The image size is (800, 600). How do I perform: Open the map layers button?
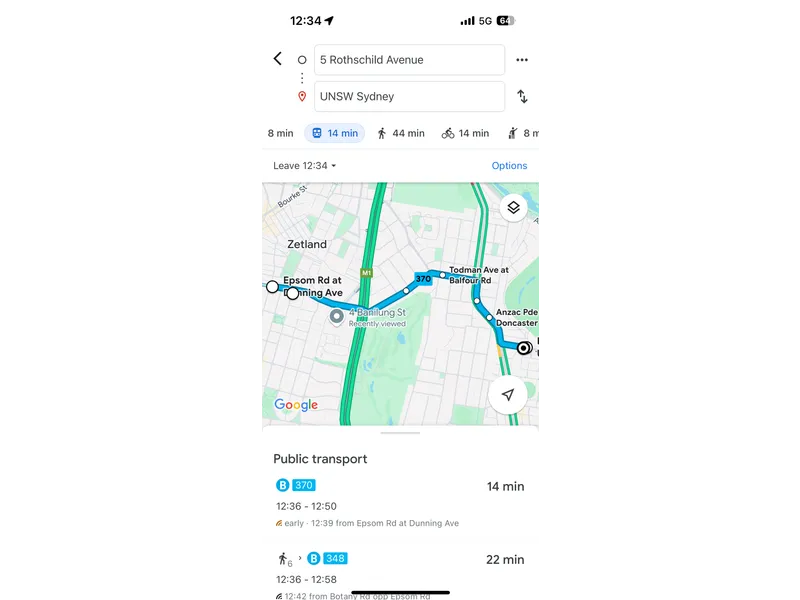click(x=513, y=208)
